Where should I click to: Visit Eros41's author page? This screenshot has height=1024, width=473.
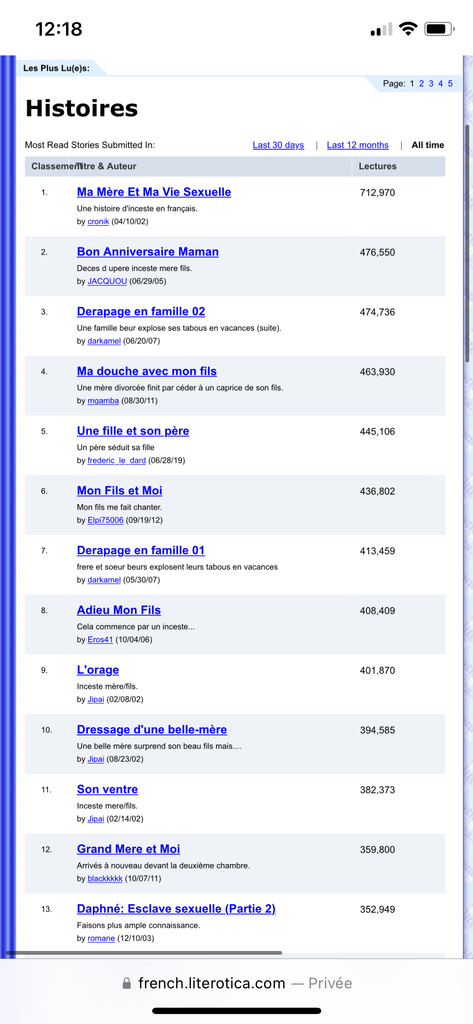[x=101, y=640]
